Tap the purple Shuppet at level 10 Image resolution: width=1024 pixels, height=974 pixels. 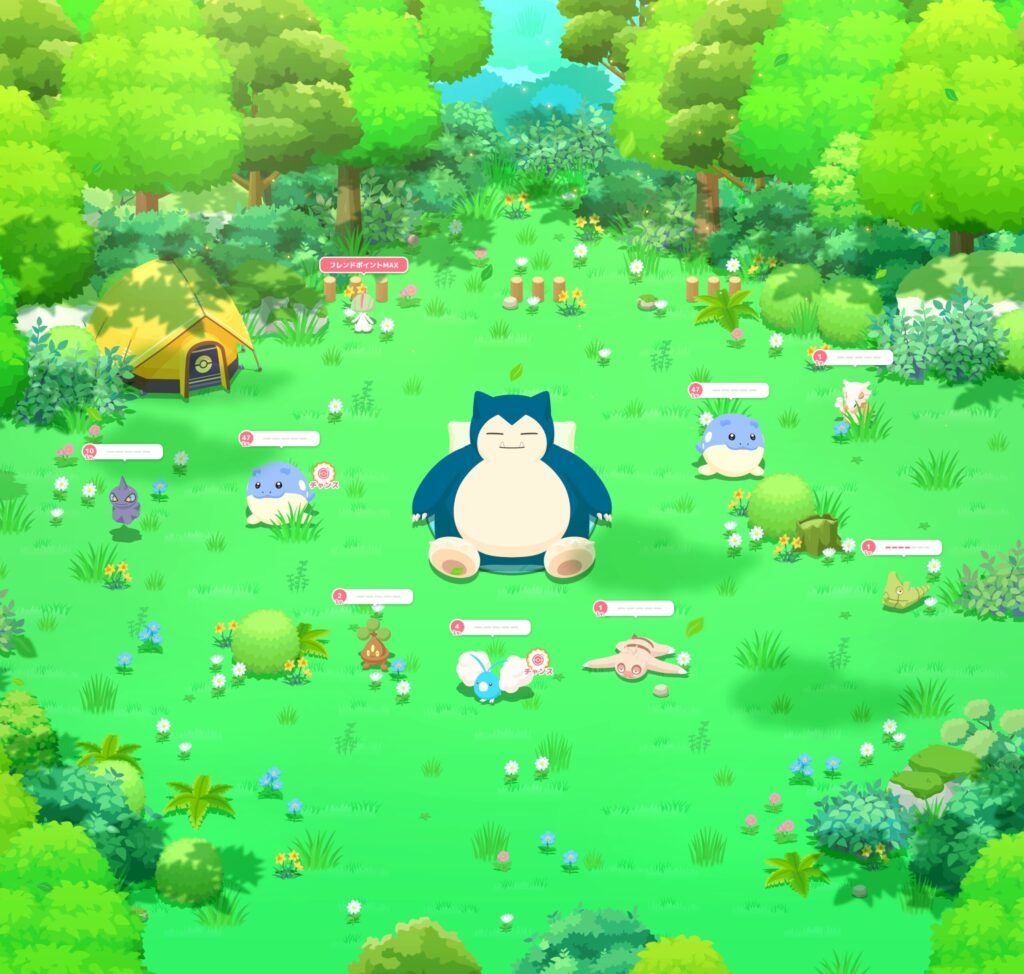(125, 502)
